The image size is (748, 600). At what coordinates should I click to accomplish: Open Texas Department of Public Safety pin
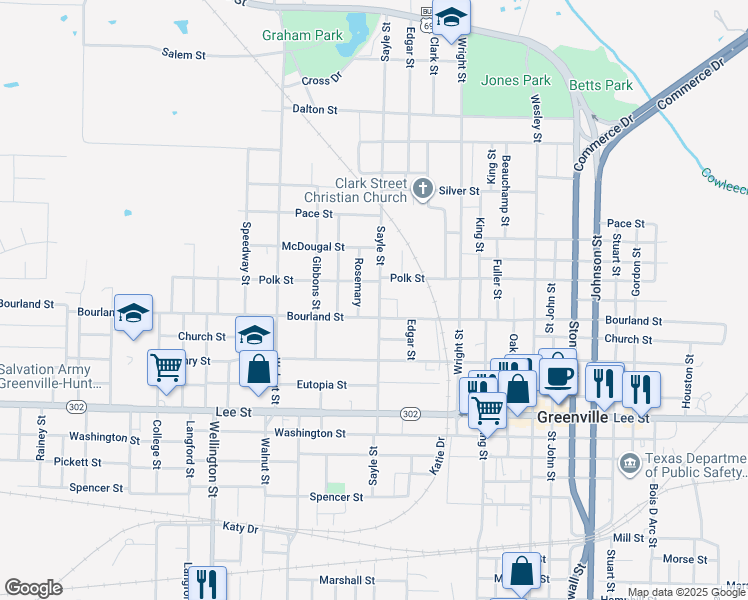[x=630, y=464]
